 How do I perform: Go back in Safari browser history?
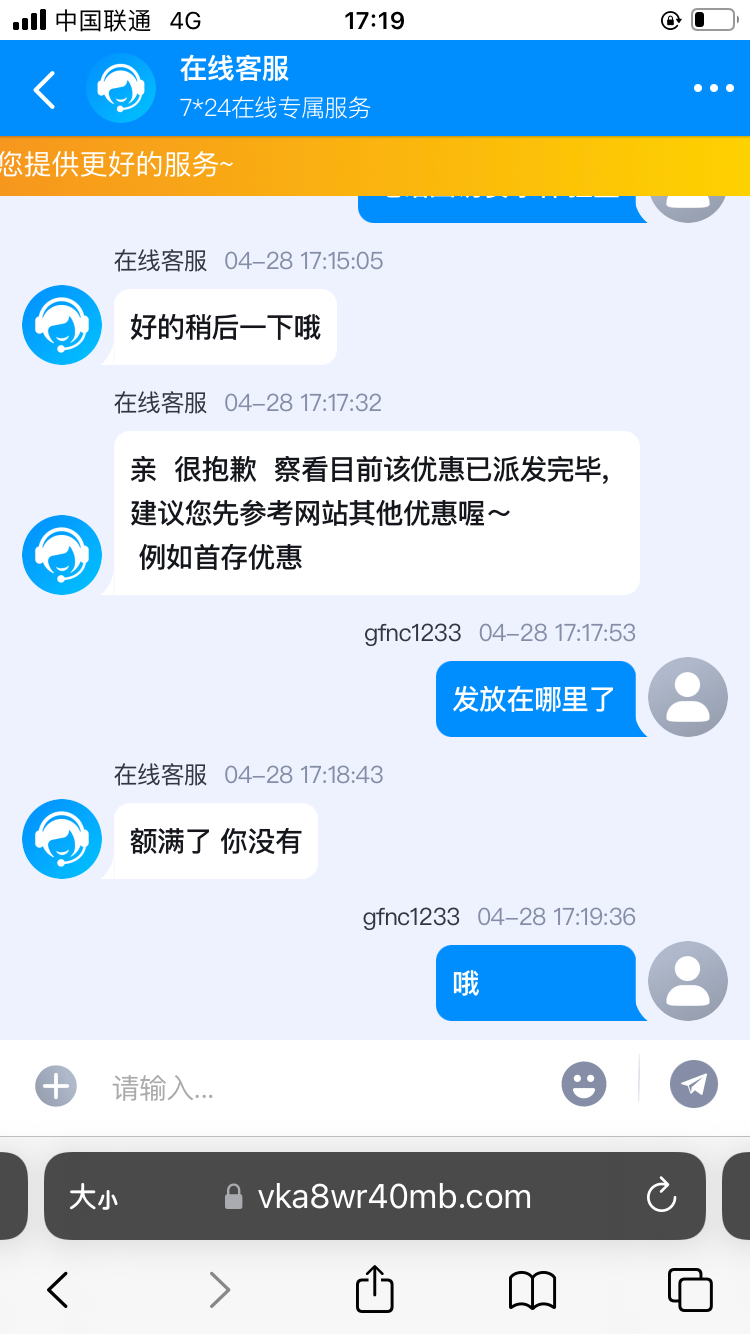tap(58, 1290)
